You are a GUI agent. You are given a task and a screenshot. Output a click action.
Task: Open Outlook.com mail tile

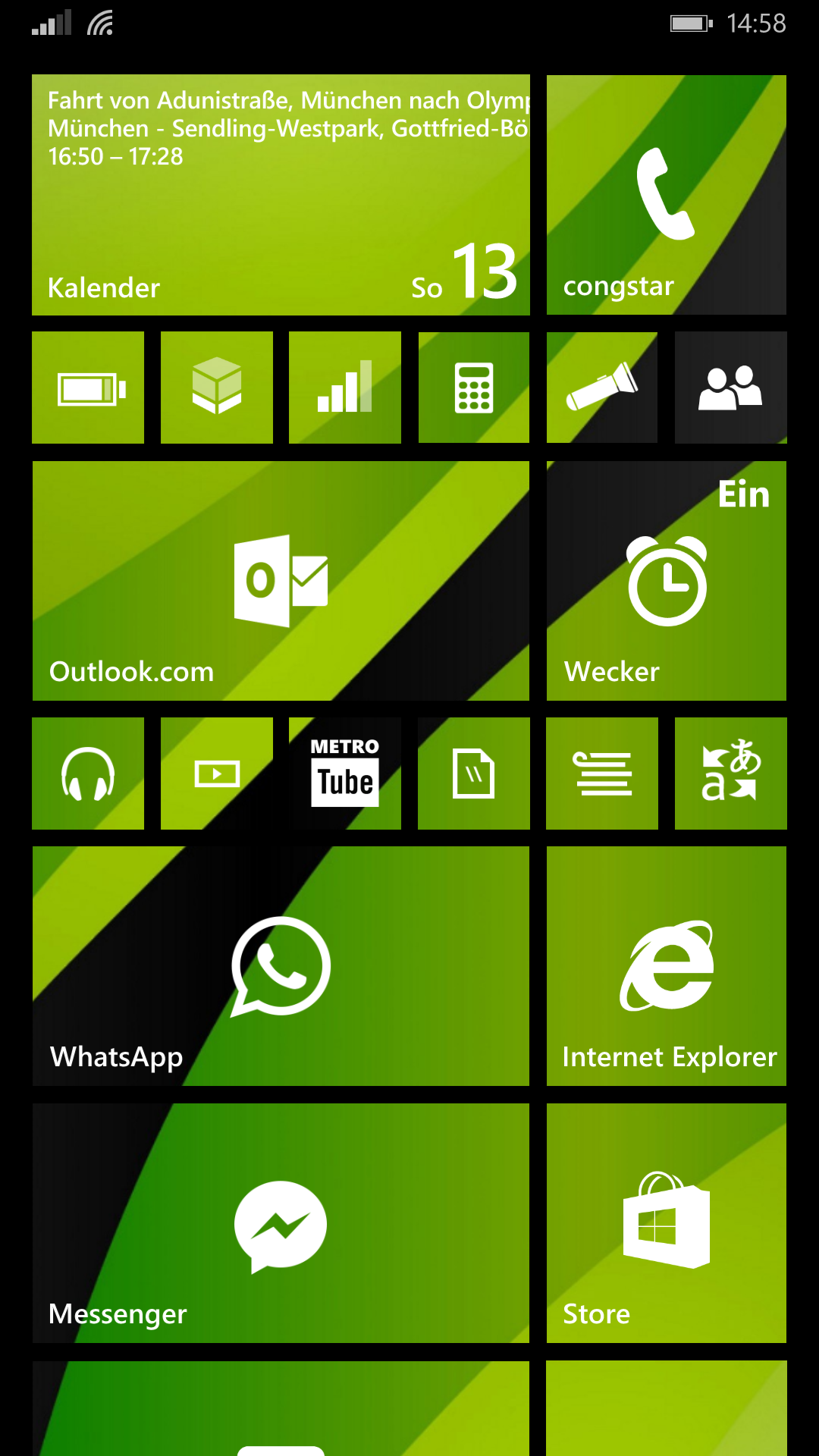click(x=281, y=581)
